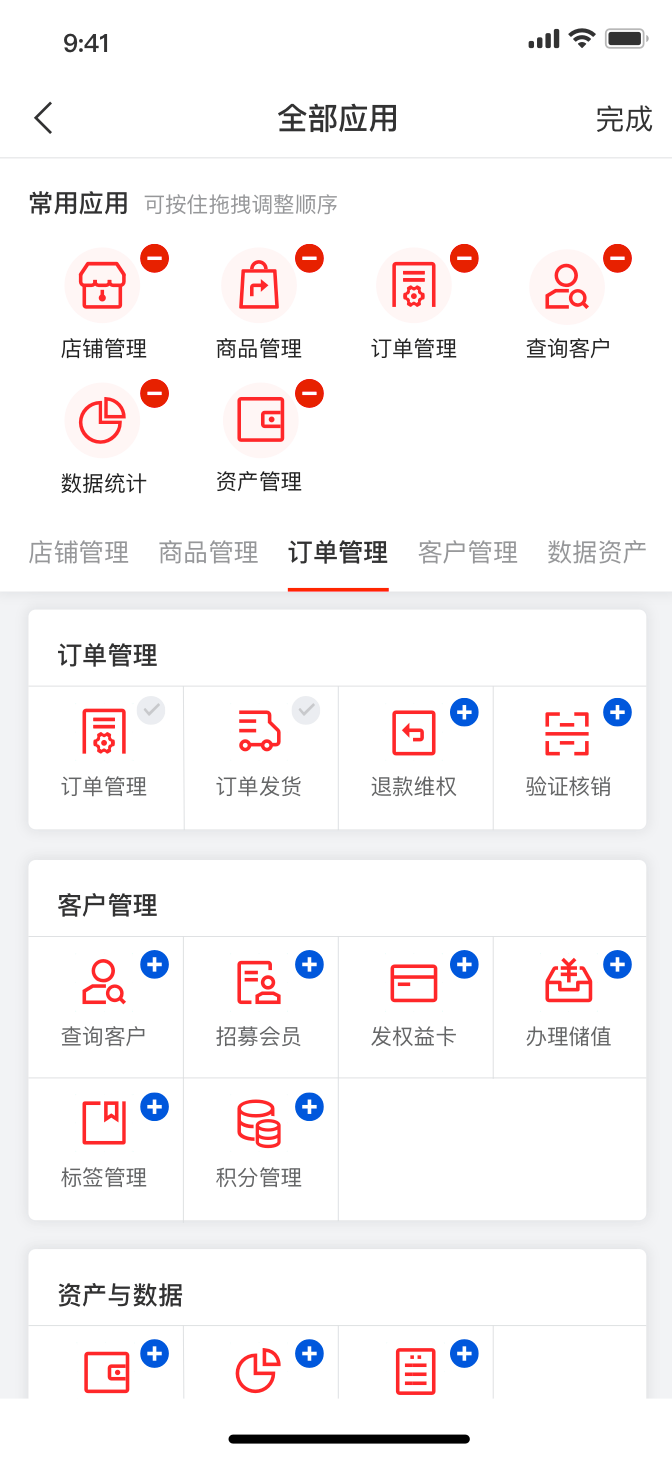
Task: Go back using the top-left arrow
Action: [x=43, y=118]
